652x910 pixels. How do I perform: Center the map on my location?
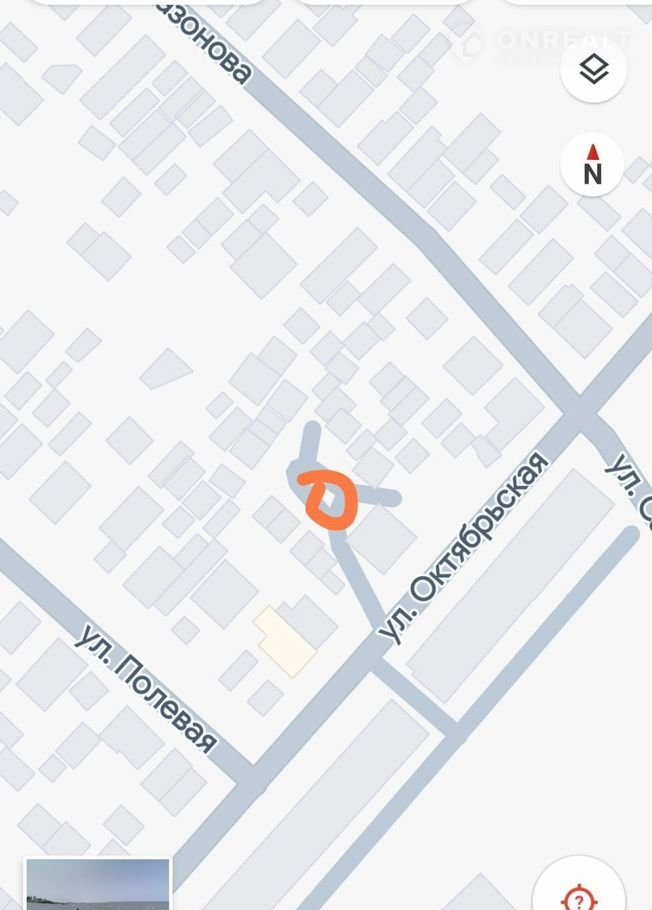click(581, 893)
